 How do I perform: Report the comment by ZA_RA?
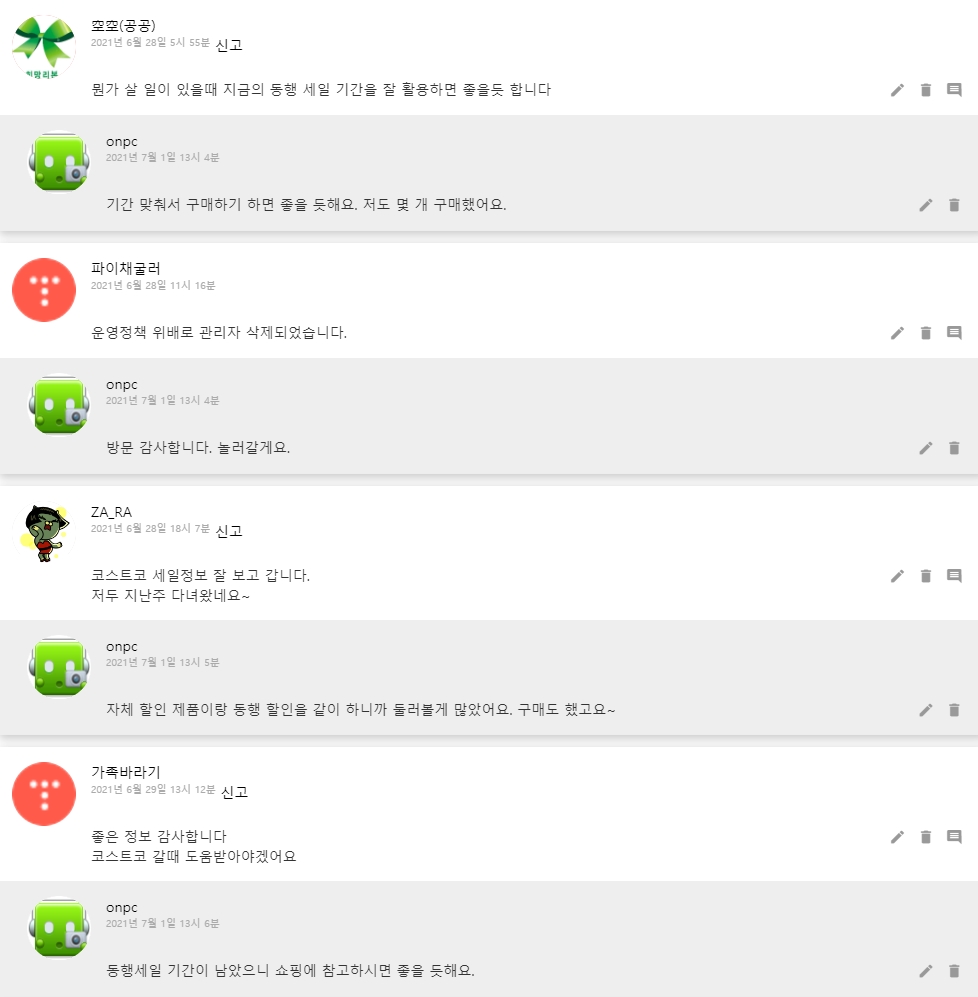[x=229, y=530]
